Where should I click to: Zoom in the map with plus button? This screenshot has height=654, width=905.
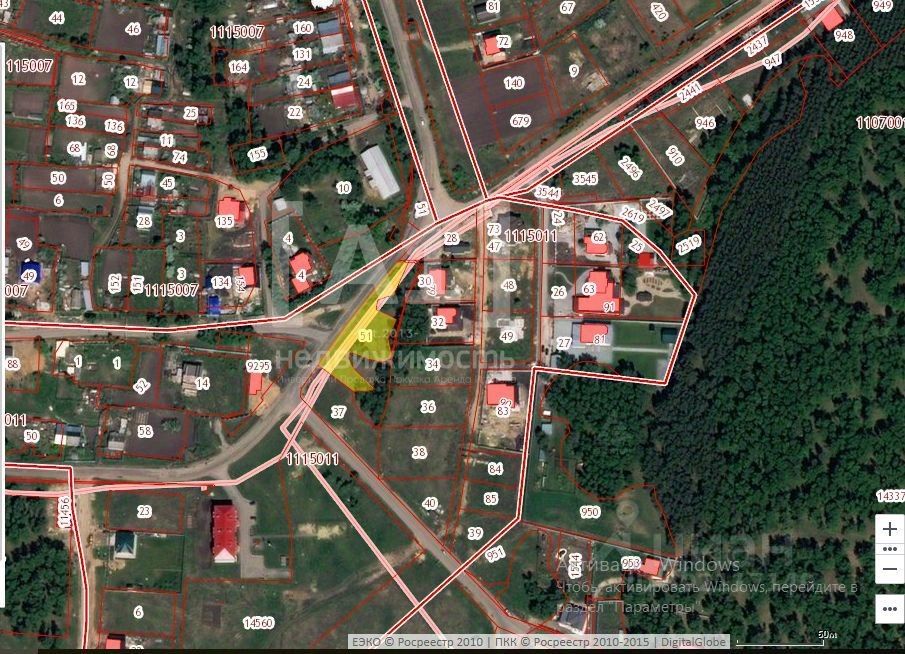tap(889, 529)
